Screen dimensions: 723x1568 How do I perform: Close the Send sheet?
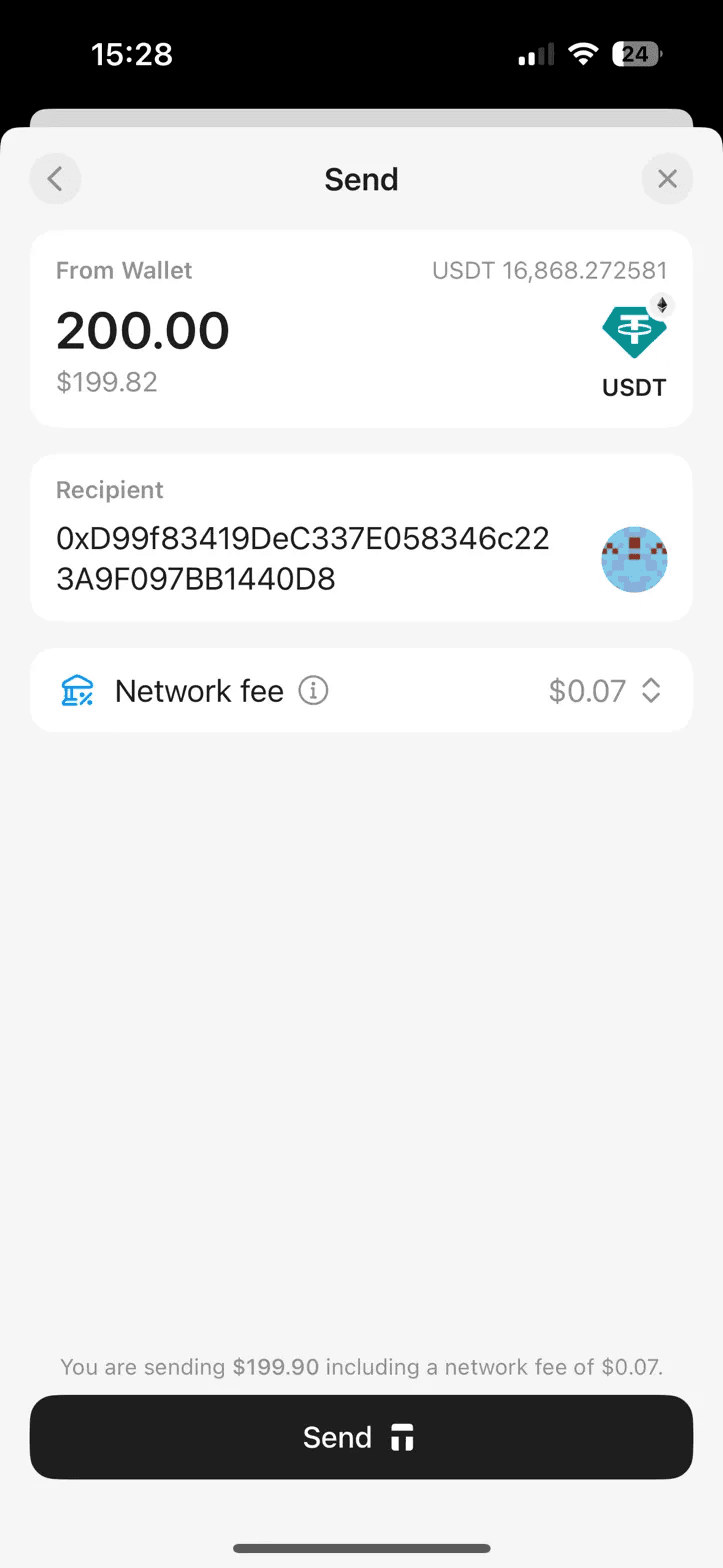tap(667, 179)
